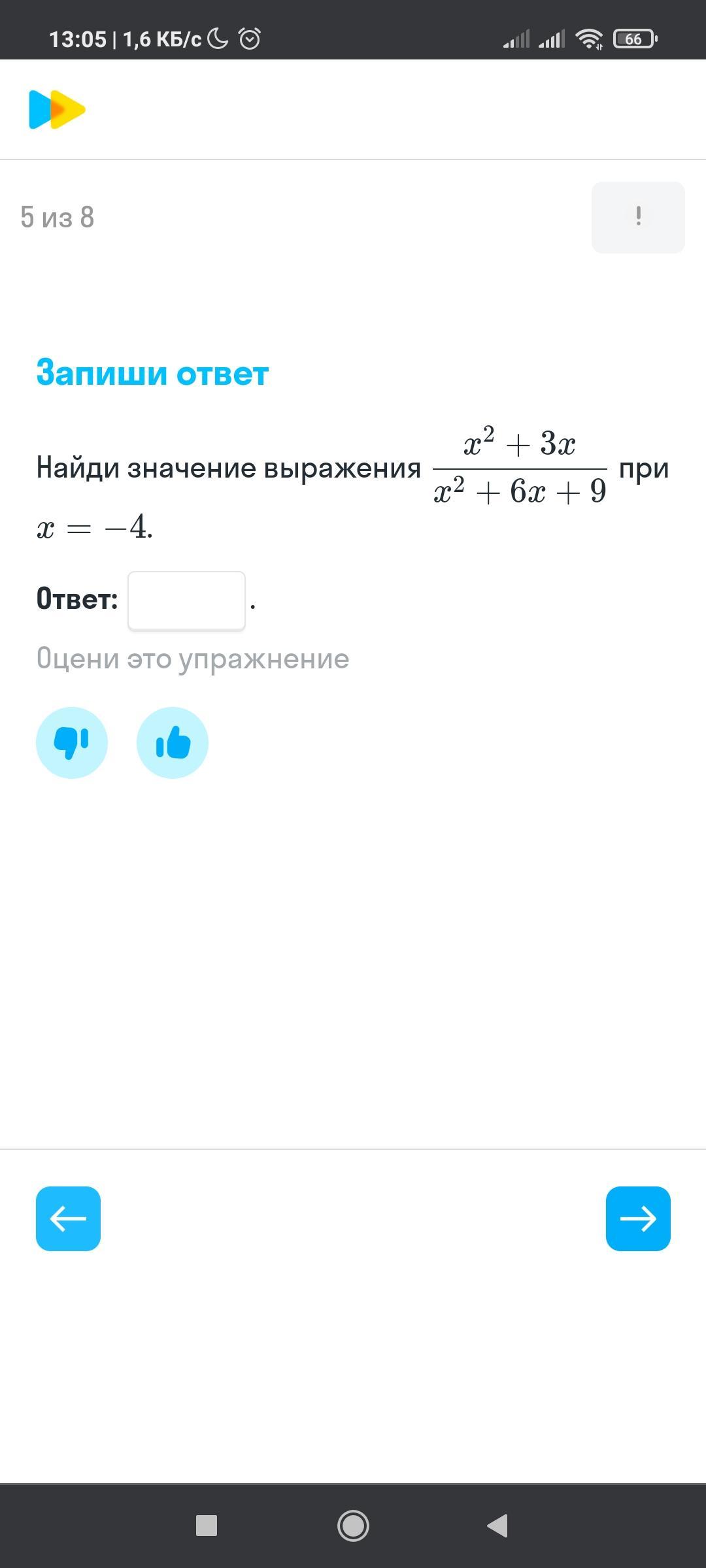Tap the exclamation mark report button
706x1568 pixels.
click(638, 217)
